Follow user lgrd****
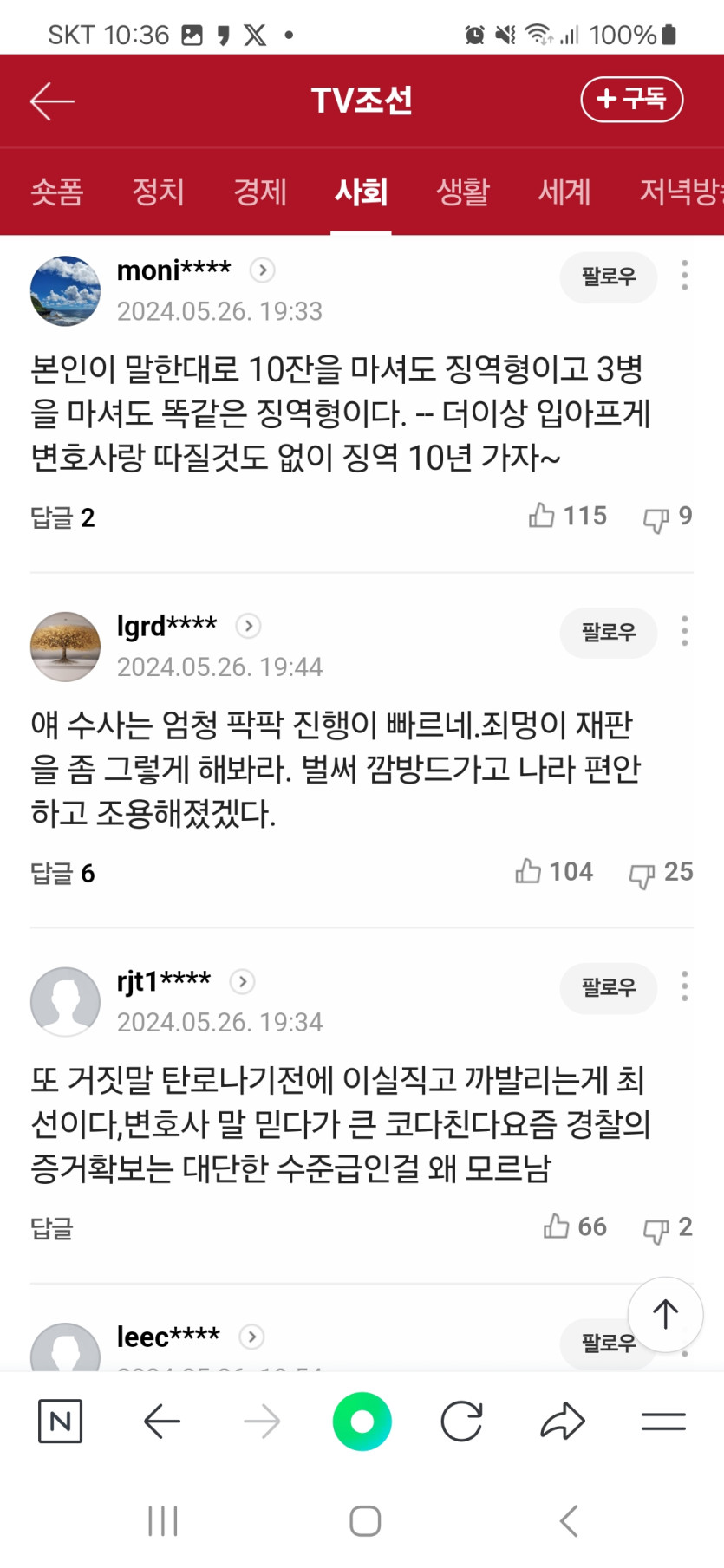This screenshot has height=1568, width=724. tap(608, 633)
